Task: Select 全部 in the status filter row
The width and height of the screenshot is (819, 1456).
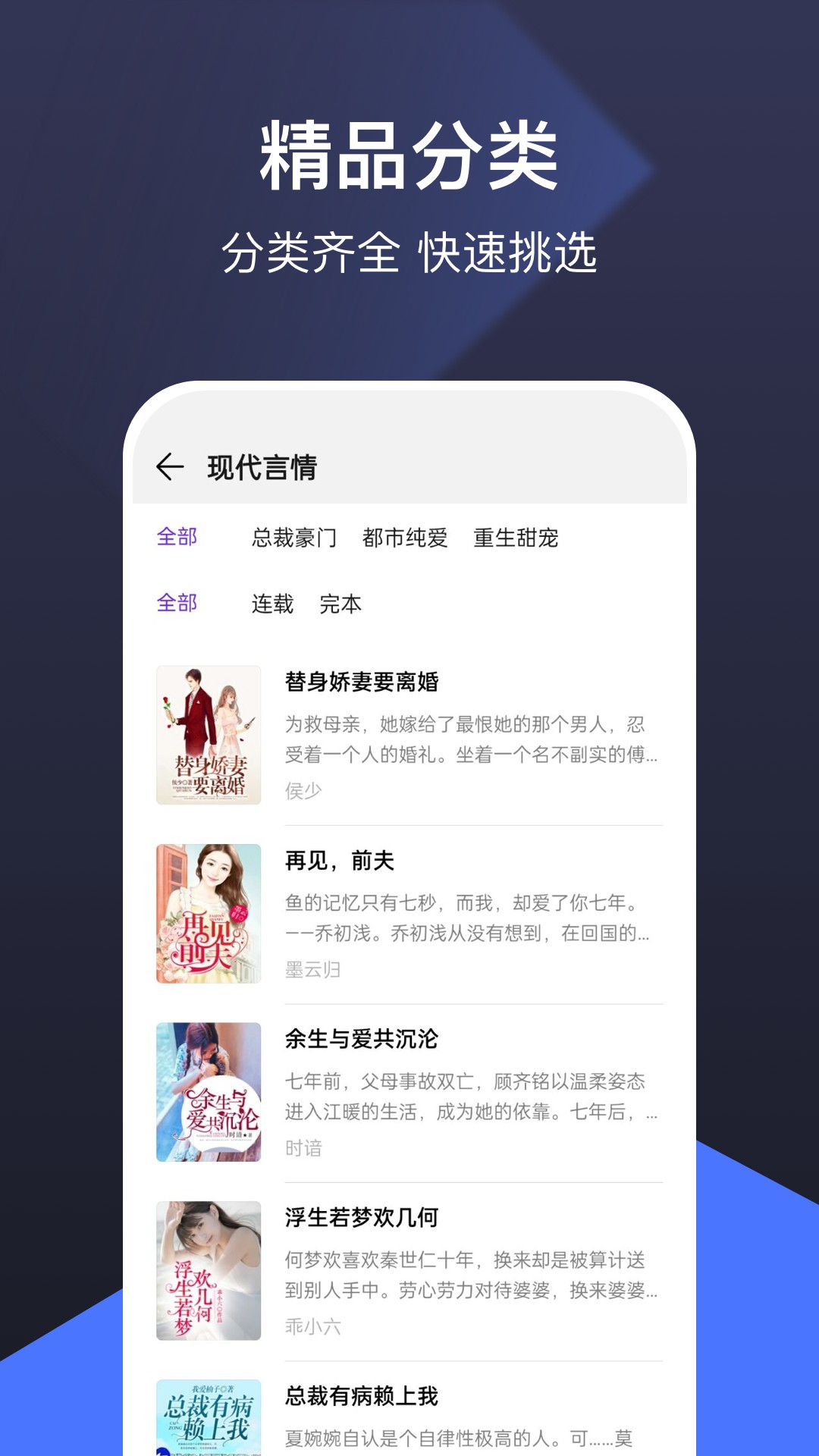Action: point(176,603)
